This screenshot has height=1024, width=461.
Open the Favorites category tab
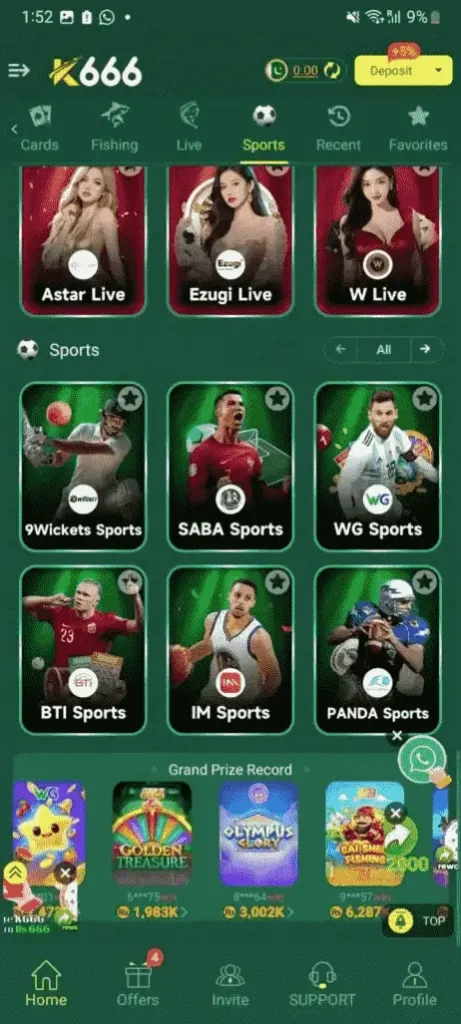418,129
